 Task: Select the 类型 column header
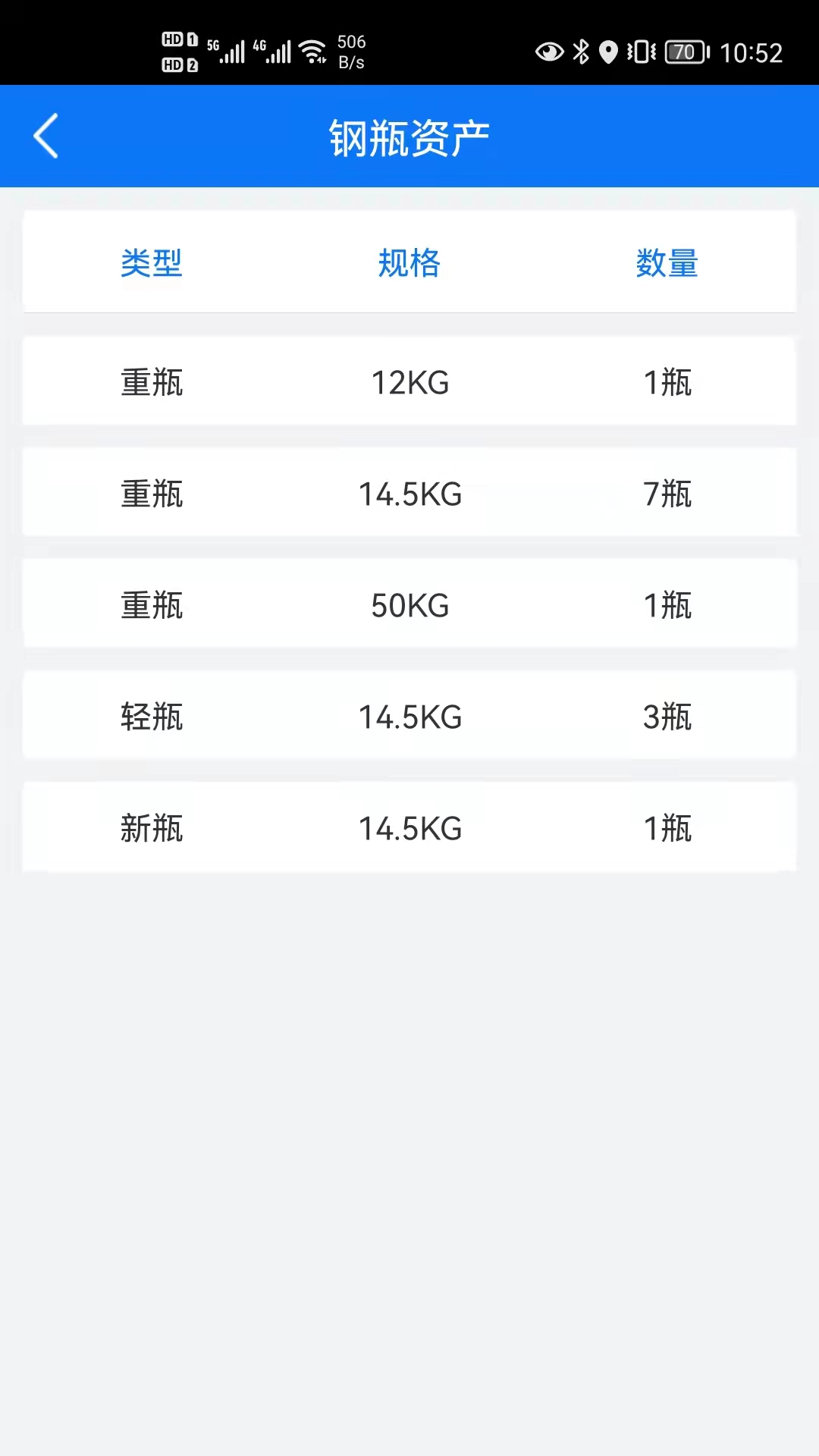151,263
